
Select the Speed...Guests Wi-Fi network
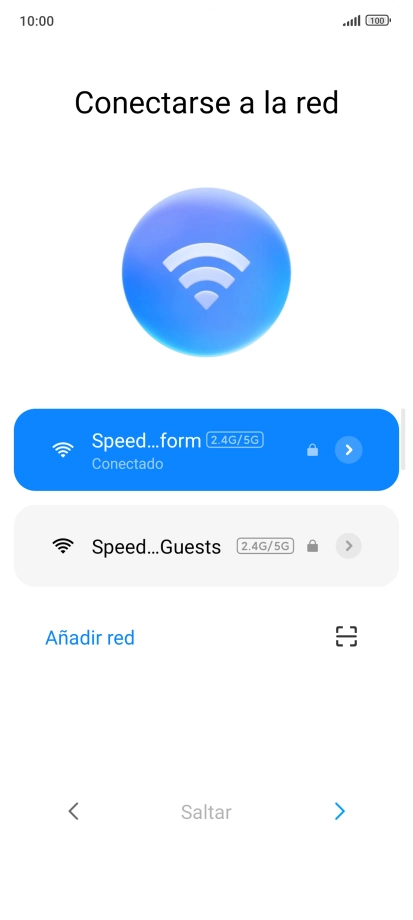tap(206, 546)
